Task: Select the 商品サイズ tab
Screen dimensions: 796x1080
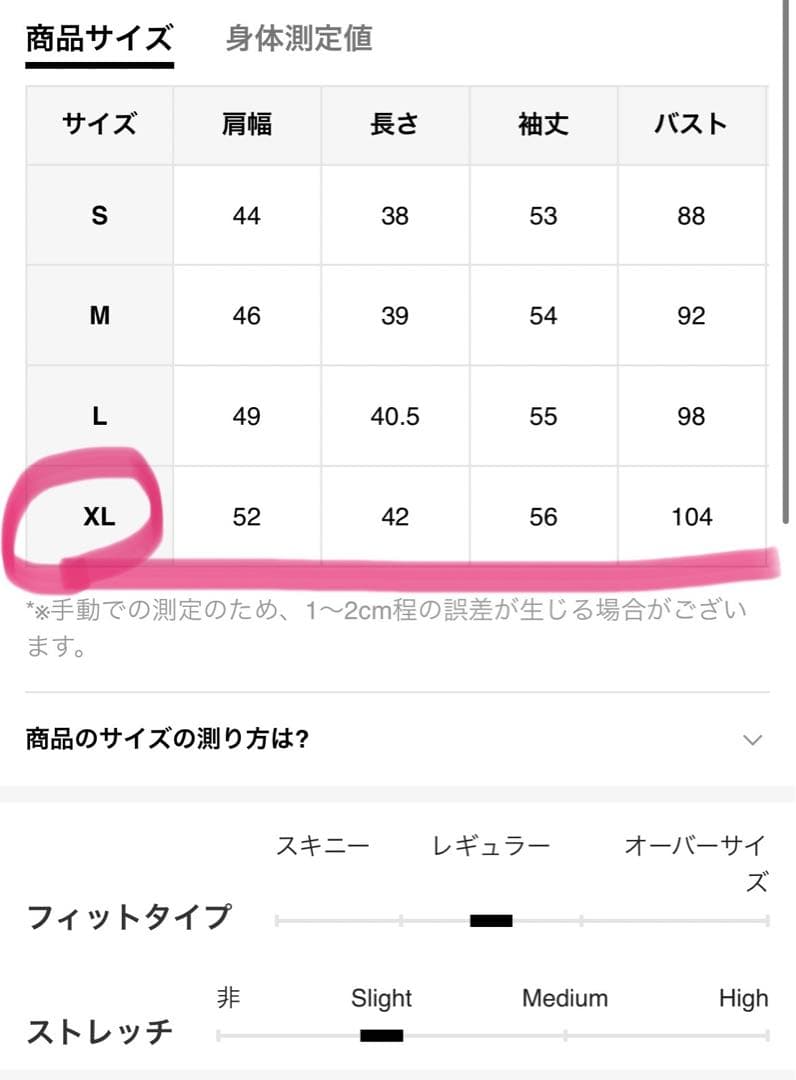Action: pyautogui.click(x=99, y=39)
